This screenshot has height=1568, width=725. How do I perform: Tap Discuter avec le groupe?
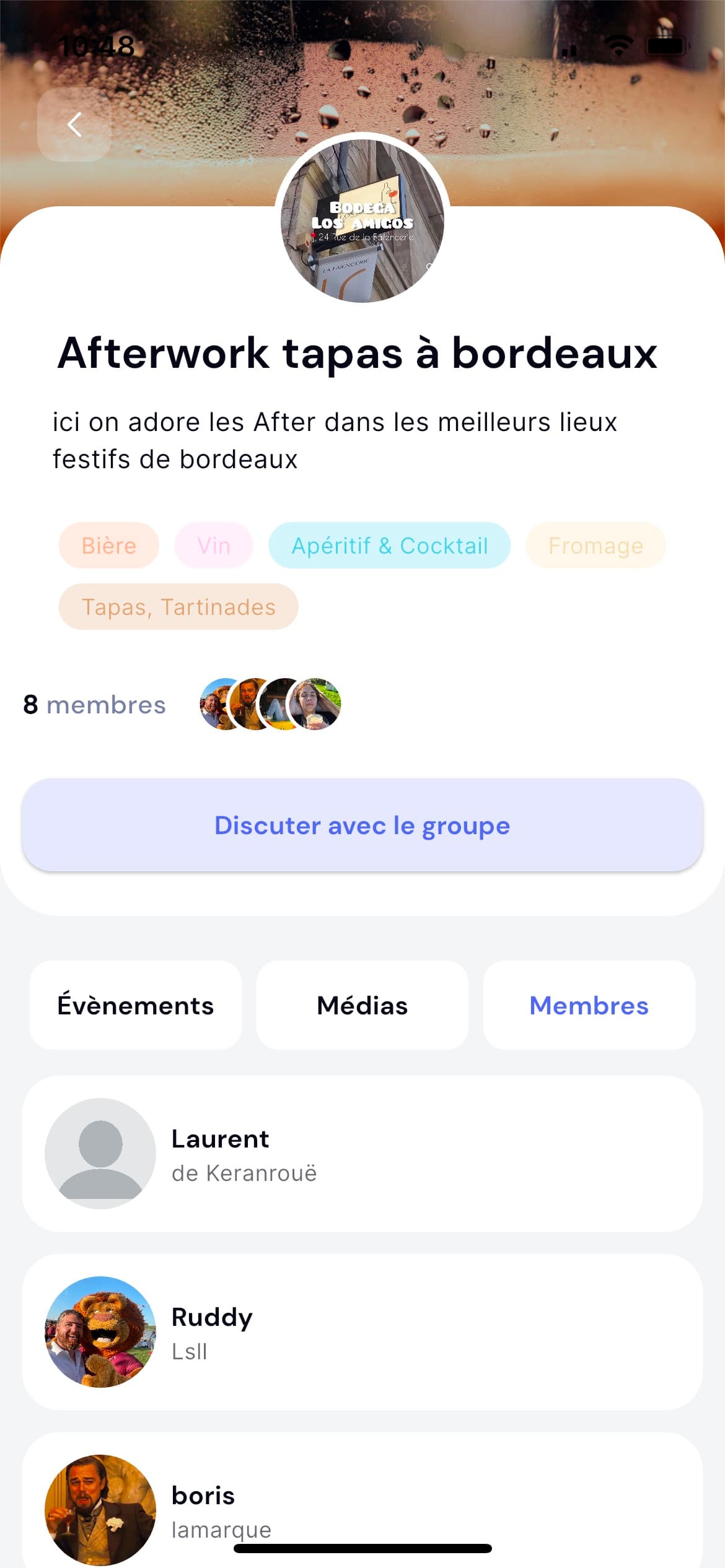362,825
